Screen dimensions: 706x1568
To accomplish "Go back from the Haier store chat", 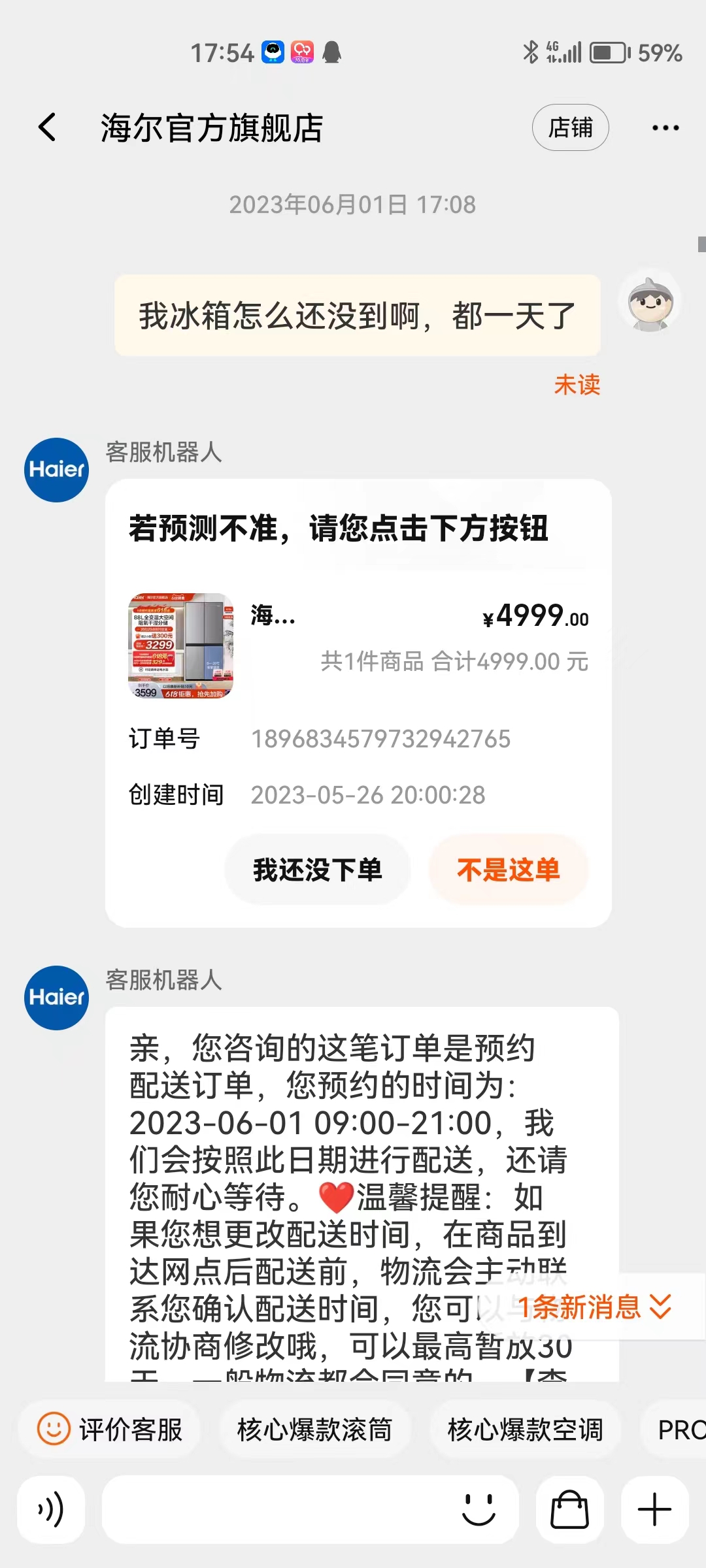I will point(47,127).
